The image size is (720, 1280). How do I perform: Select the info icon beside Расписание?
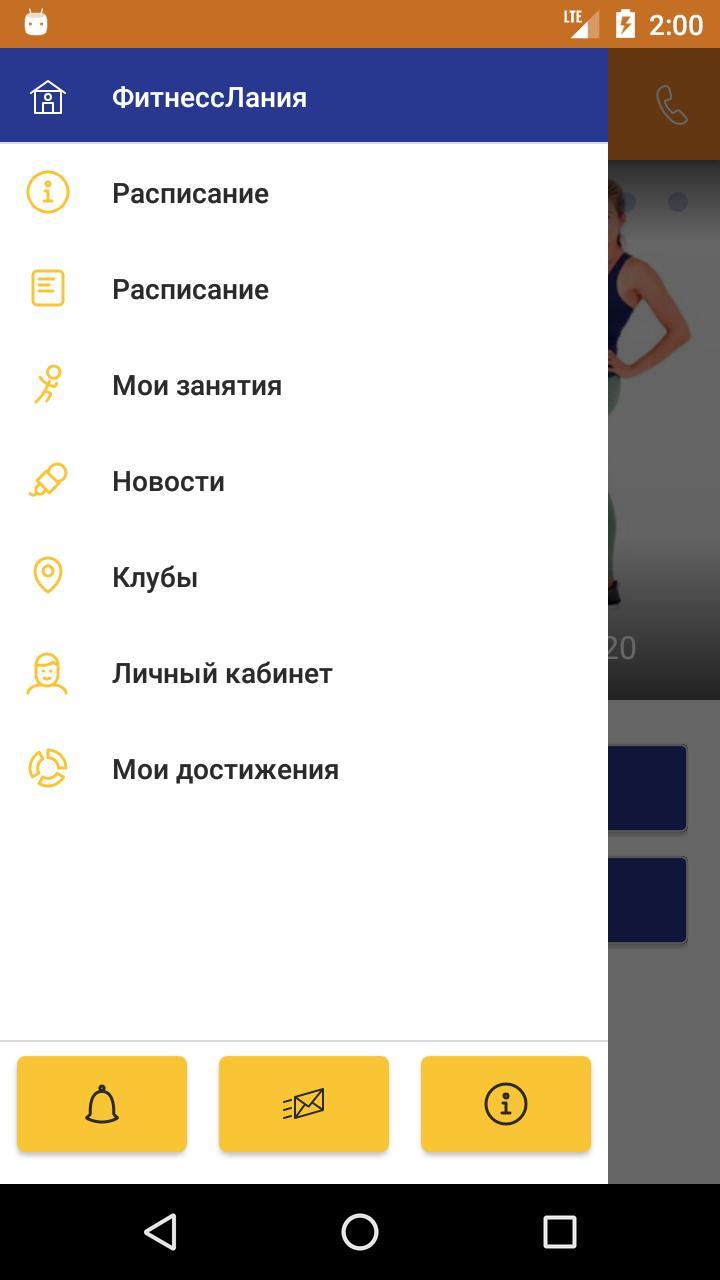[x=47, y=193]
